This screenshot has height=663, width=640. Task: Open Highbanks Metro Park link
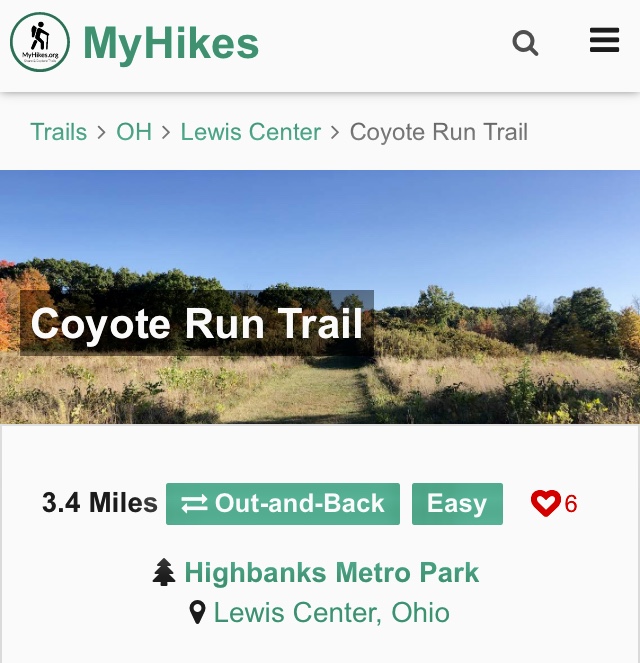331,573
